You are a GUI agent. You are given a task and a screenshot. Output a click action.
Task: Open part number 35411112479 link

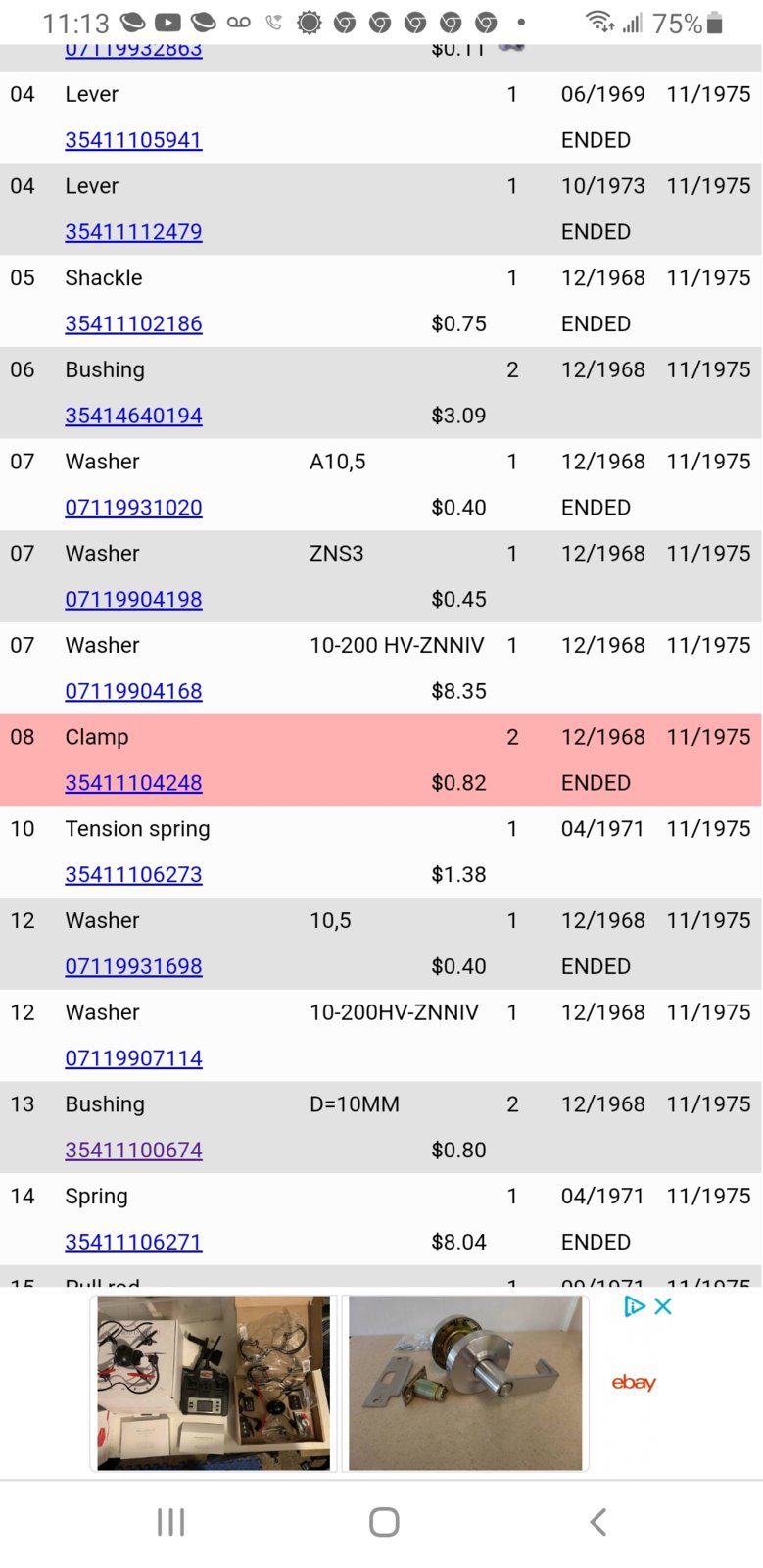pyautogui.click(x=133, y=232)
